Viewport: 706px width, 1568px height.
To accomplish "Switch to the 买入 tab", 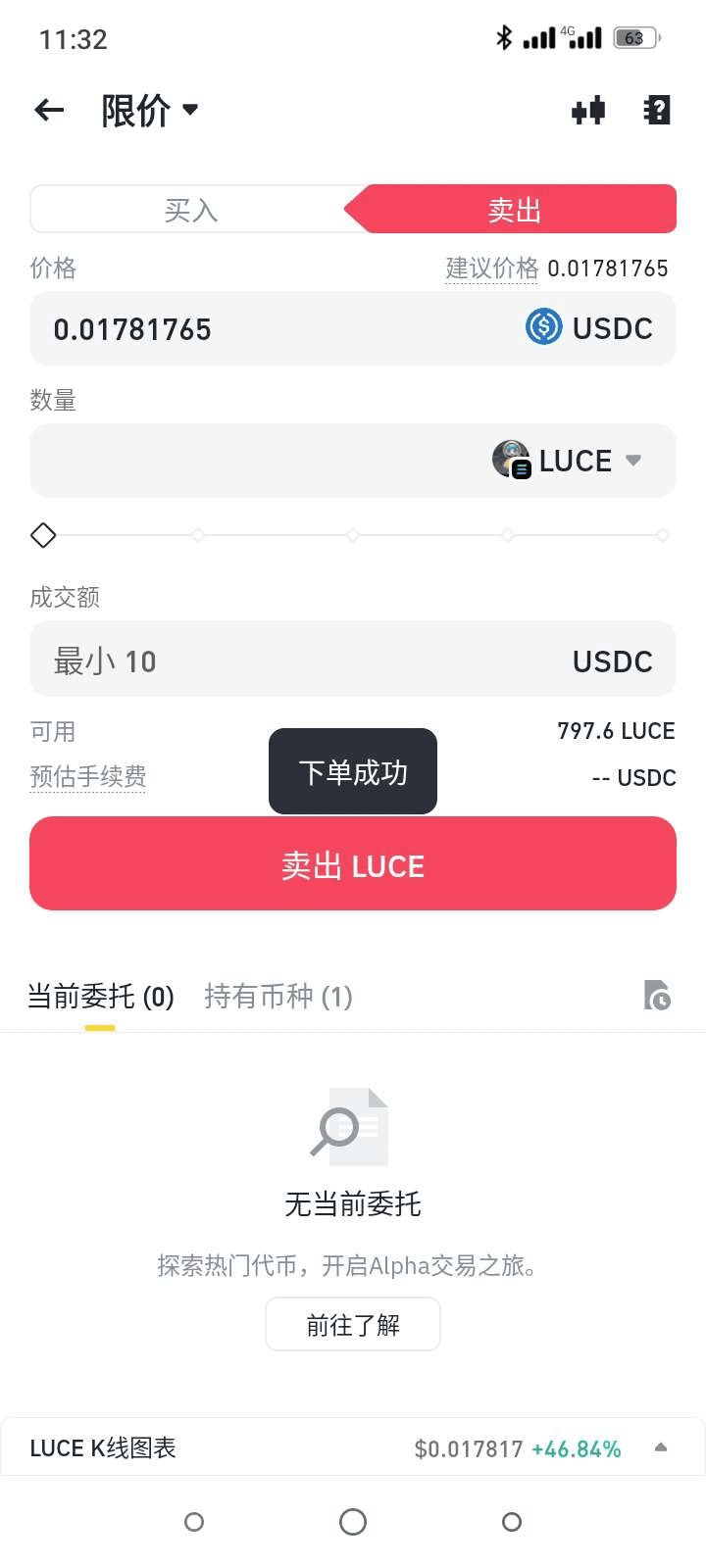I will tap(191, 210).
